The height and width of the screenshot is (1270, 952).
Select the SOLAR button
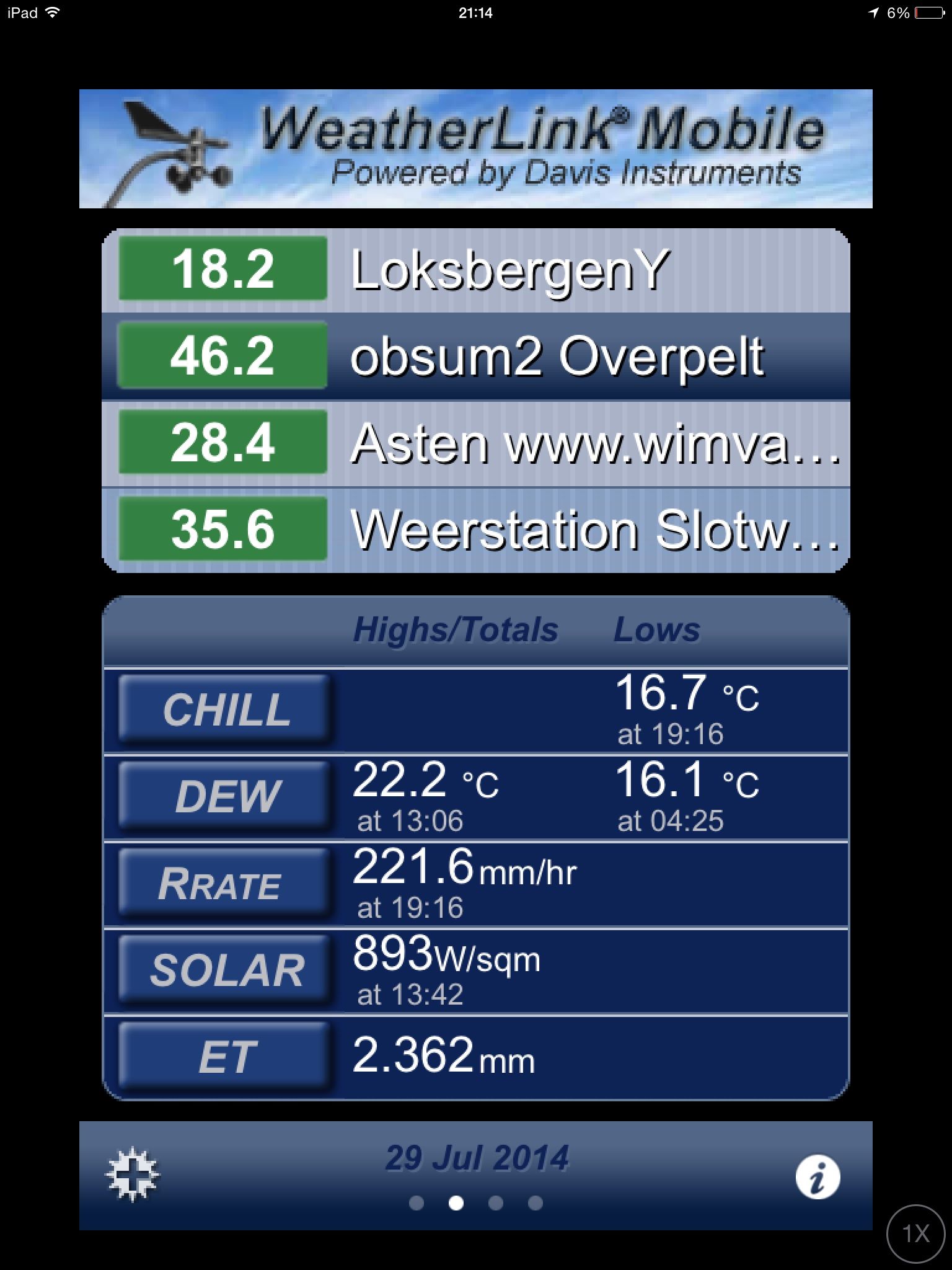(x=224, y=970)
